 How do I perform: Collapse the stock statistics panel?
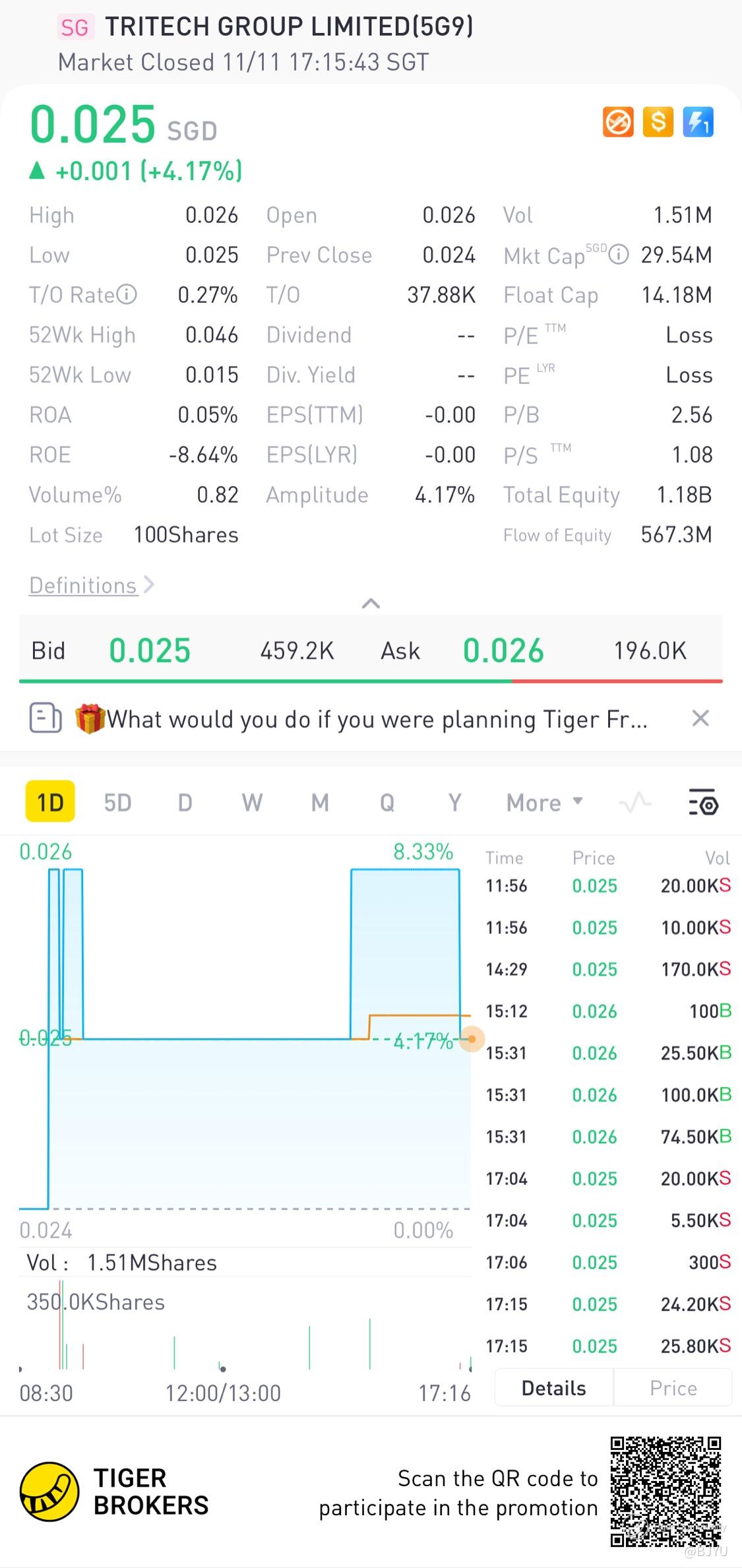[371, 604]
